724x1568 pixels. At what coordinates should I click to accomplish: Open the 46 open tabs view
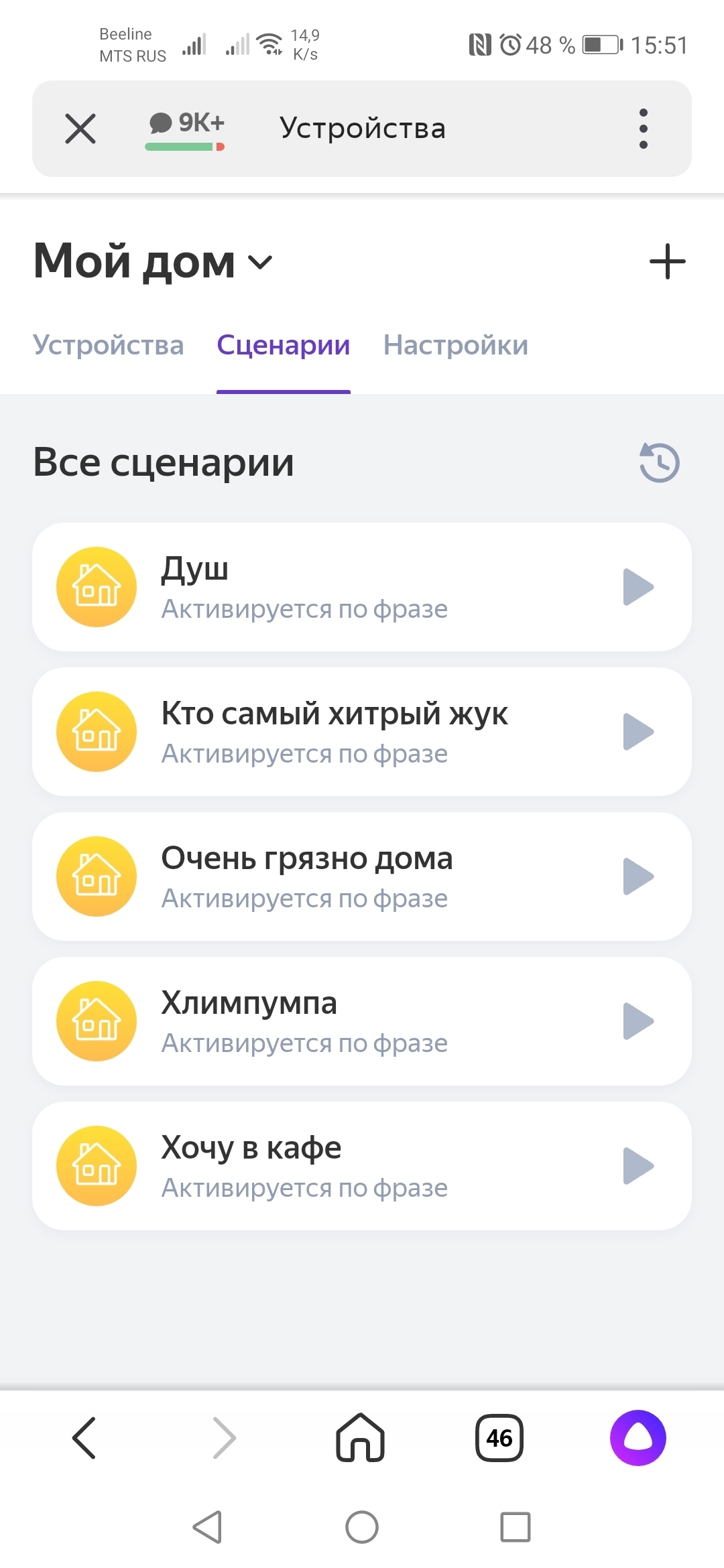(499, 1438)
